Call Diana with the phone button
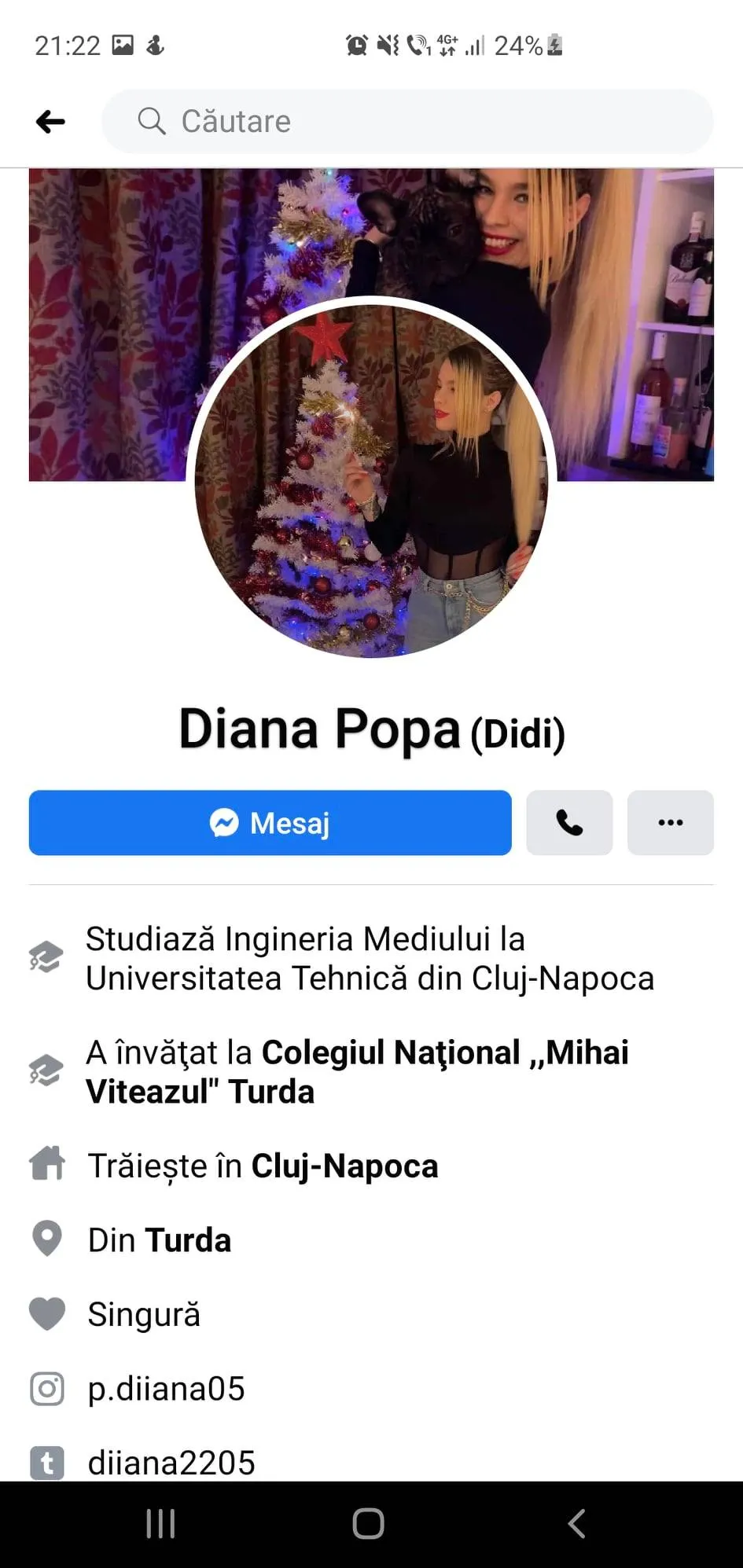The width and height of the screenshot is (743, 1568). tap(569, 823)
